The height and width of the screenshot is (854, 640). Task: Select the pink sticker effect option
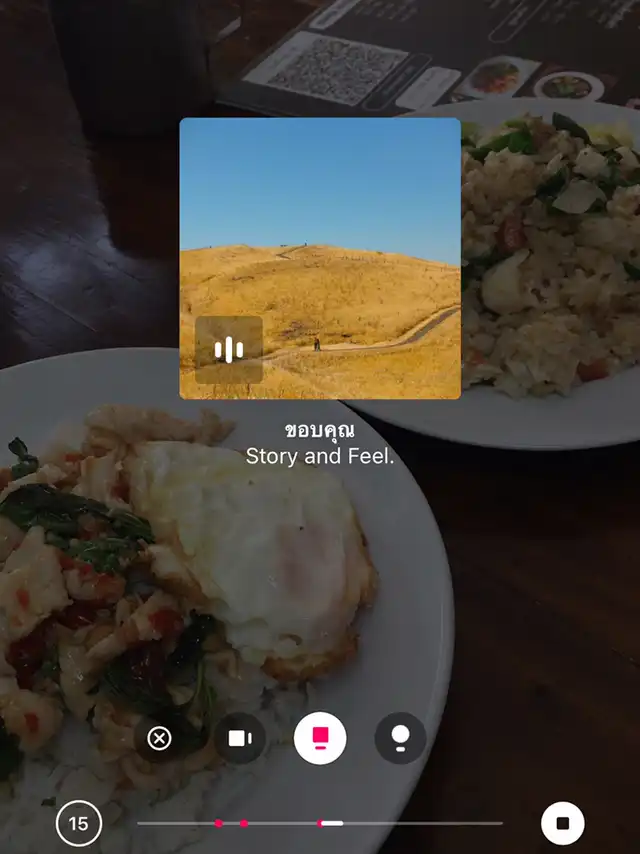320,739
